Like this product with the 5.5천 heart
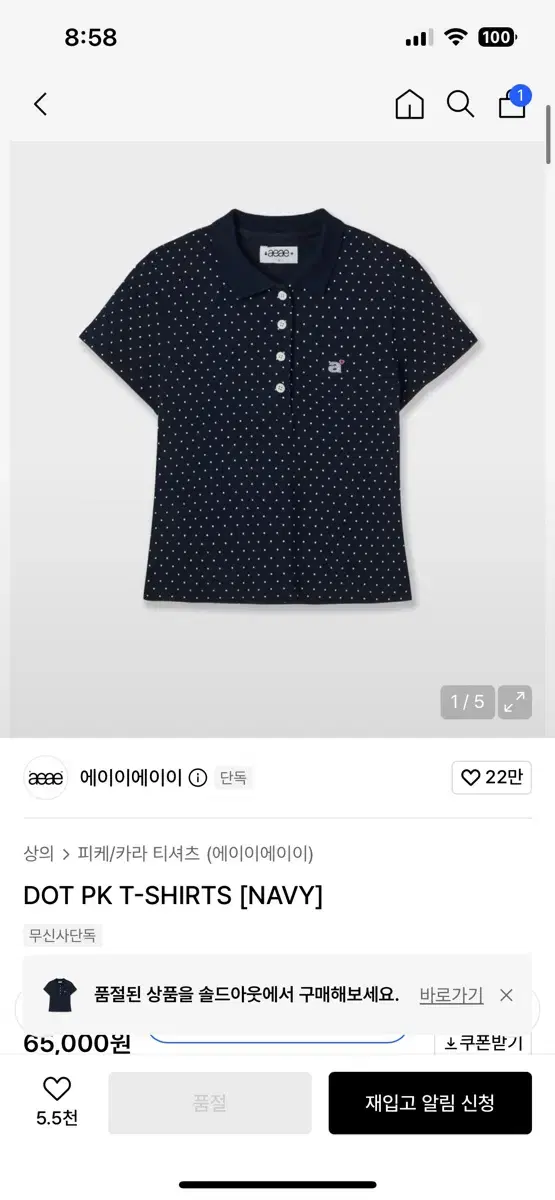The image size is (555, 1200). pos(57,1102)
